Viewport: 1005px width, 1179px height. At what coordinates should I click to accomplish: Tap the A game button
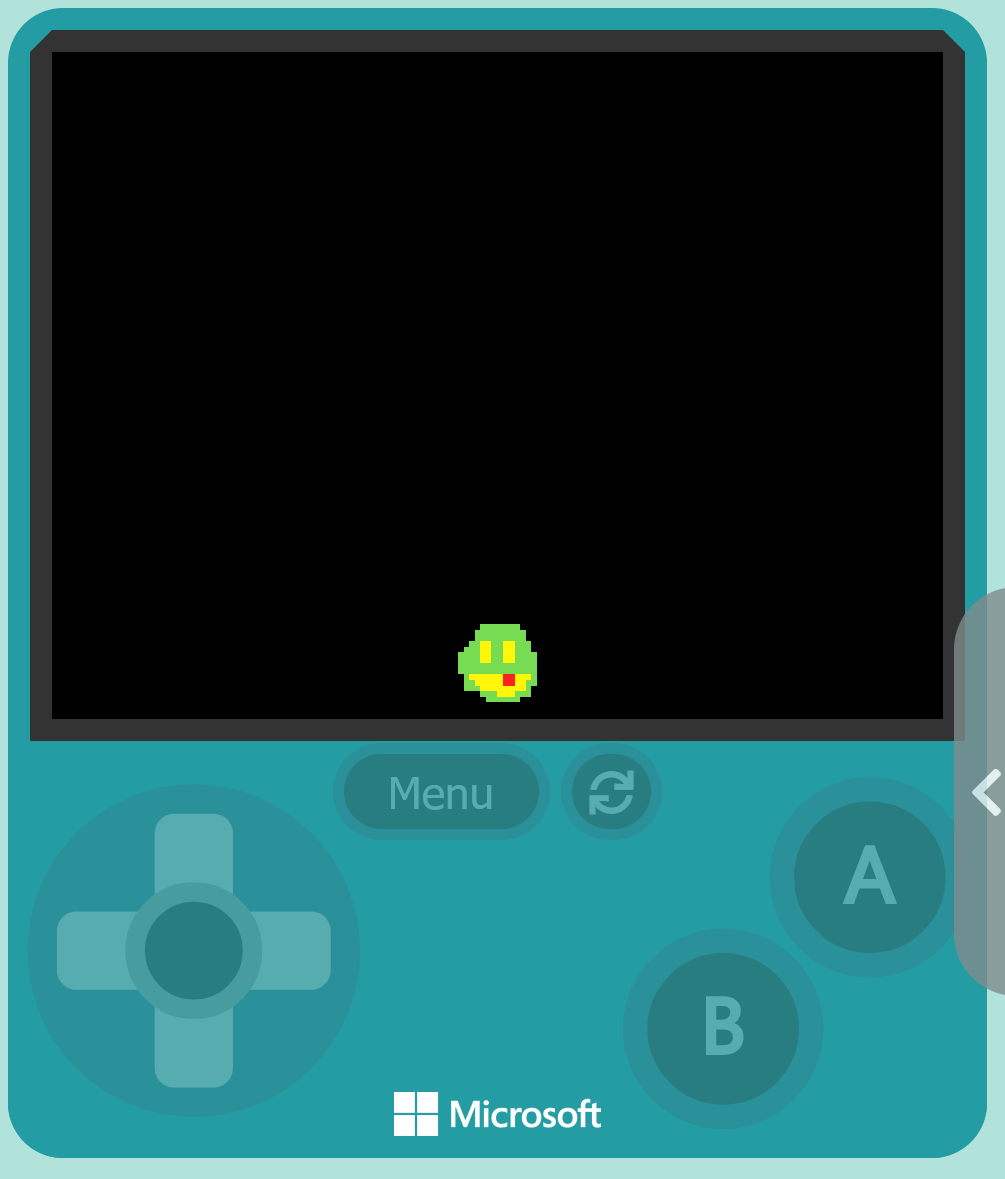869,877
